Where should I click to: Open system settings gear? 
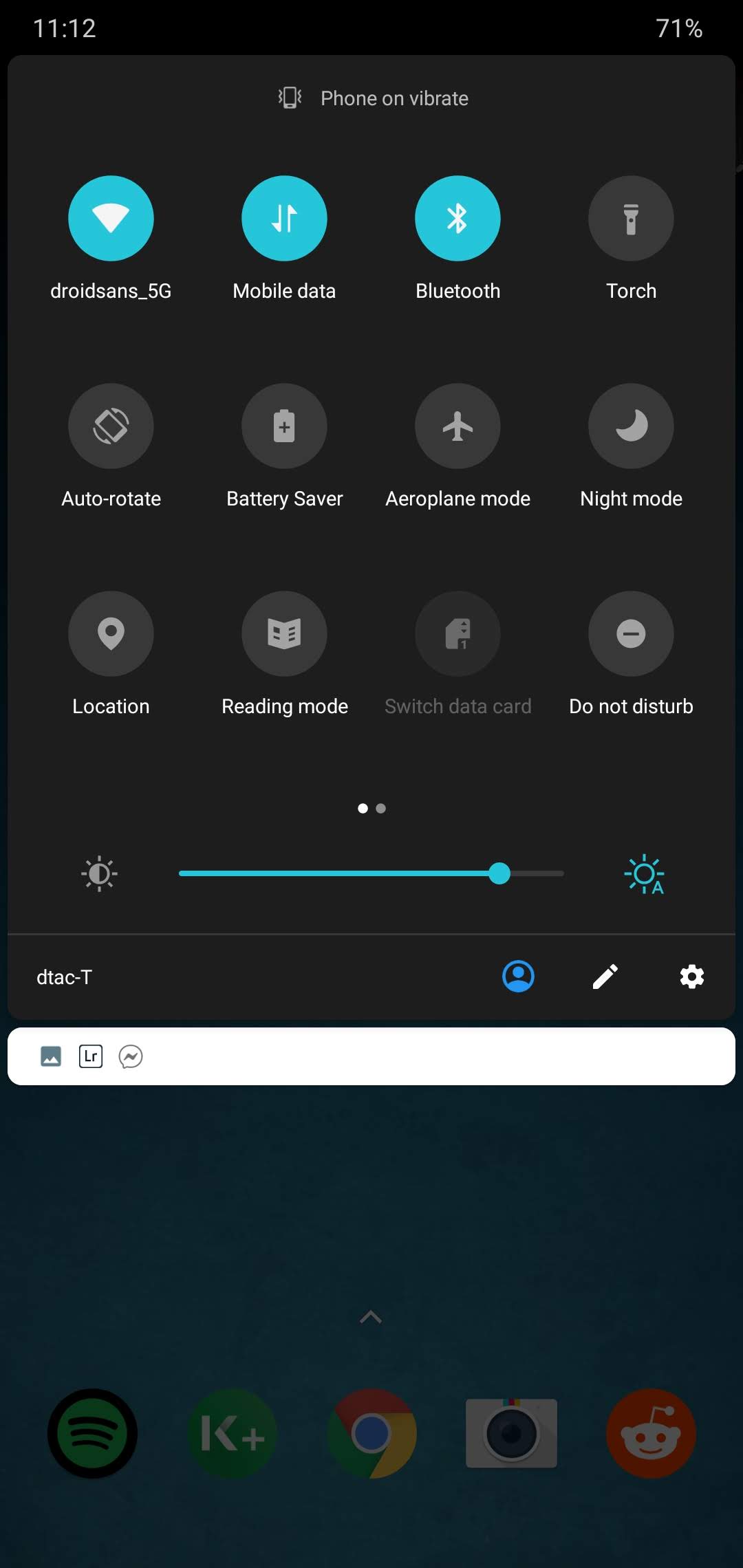click(691, 977)
